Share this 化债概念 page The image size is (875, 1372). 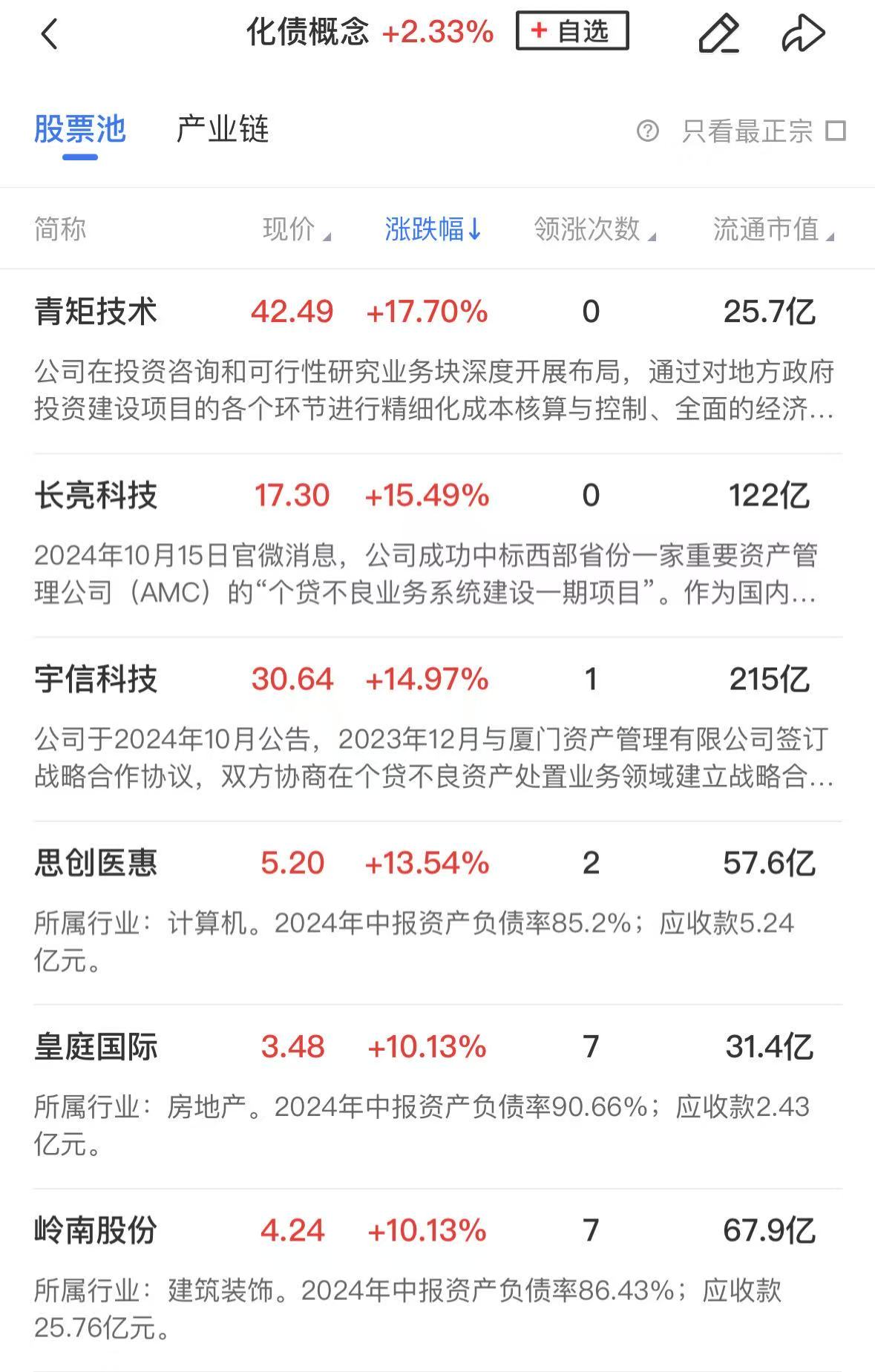point(803,33)
